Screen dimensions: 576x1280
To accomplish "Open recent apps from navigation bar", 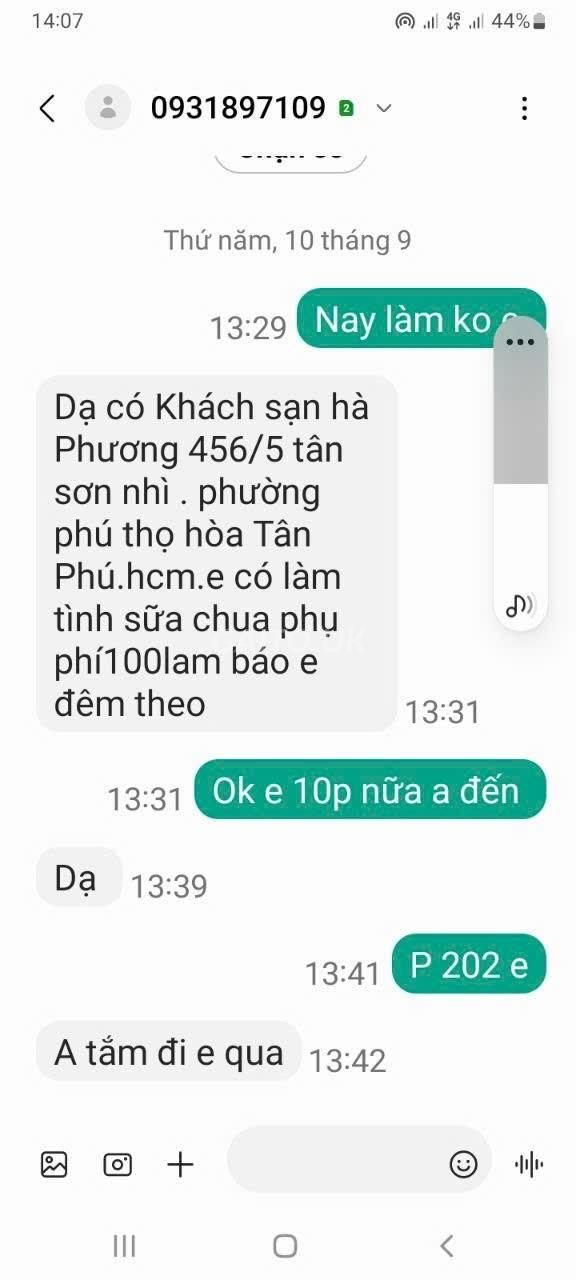I will (124, 1245).
